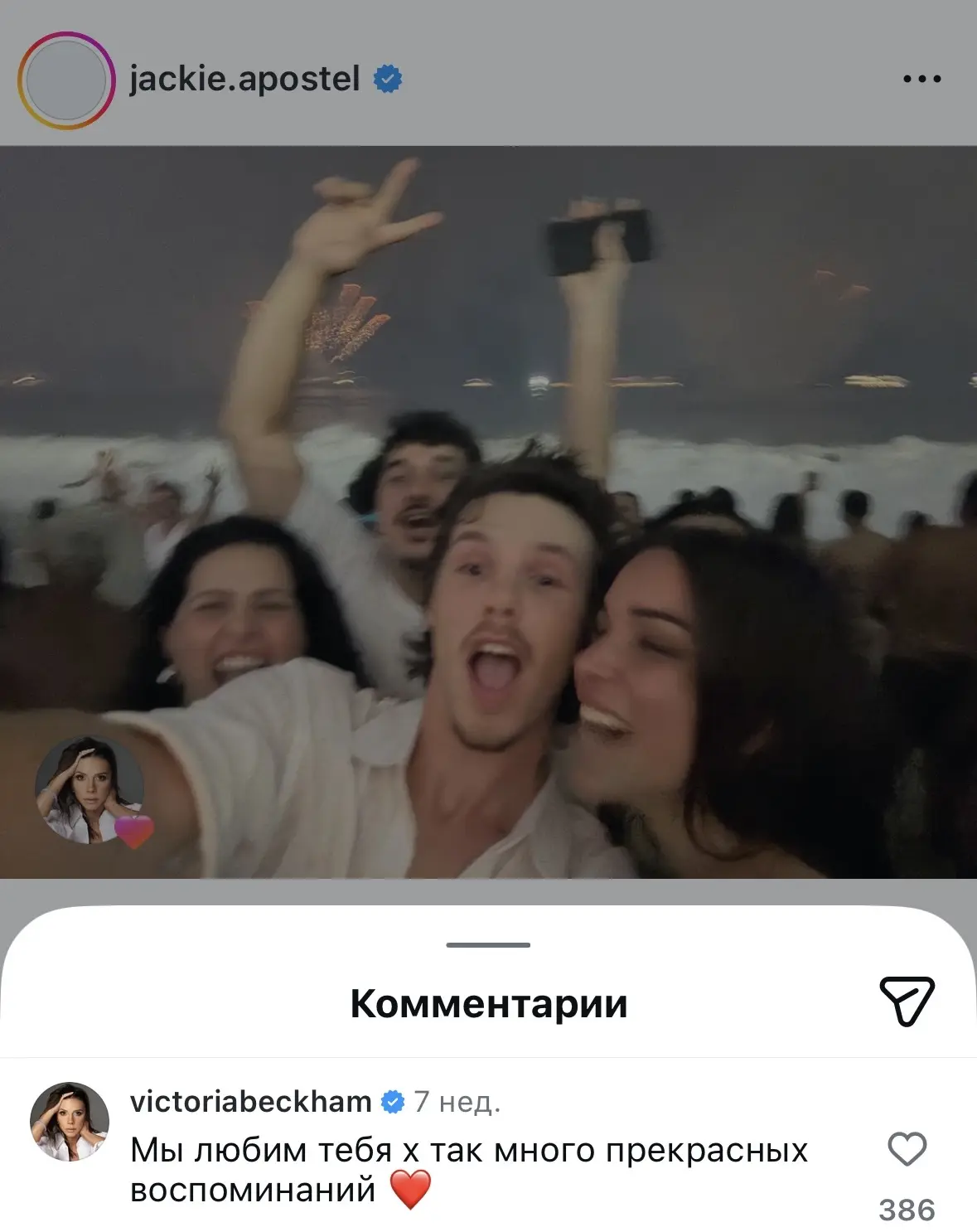Like victoriabeckham's comment
Screen dimensions: 977x1232
[x=907, y=1149]
